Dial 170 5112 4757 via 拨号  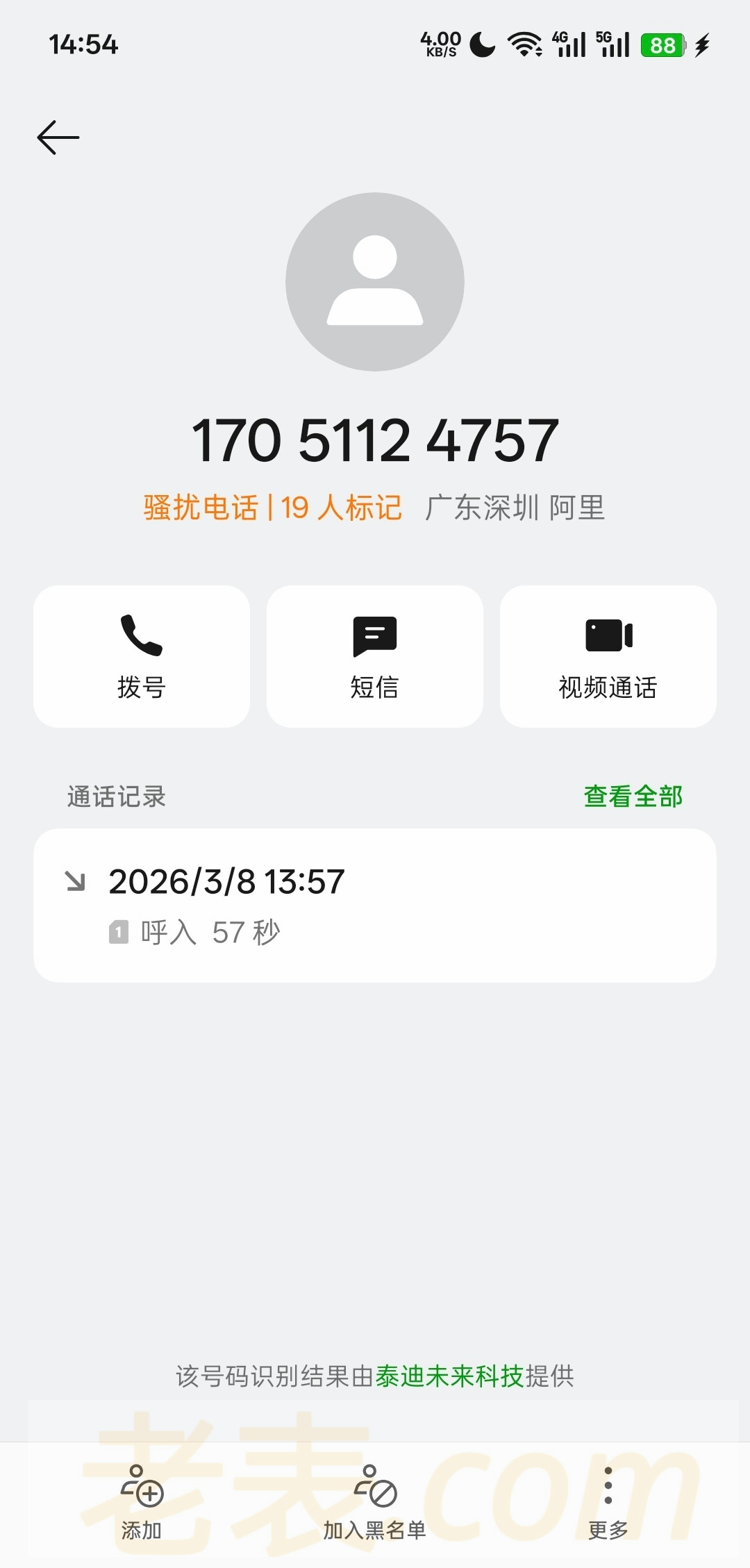tap(142, 656)
